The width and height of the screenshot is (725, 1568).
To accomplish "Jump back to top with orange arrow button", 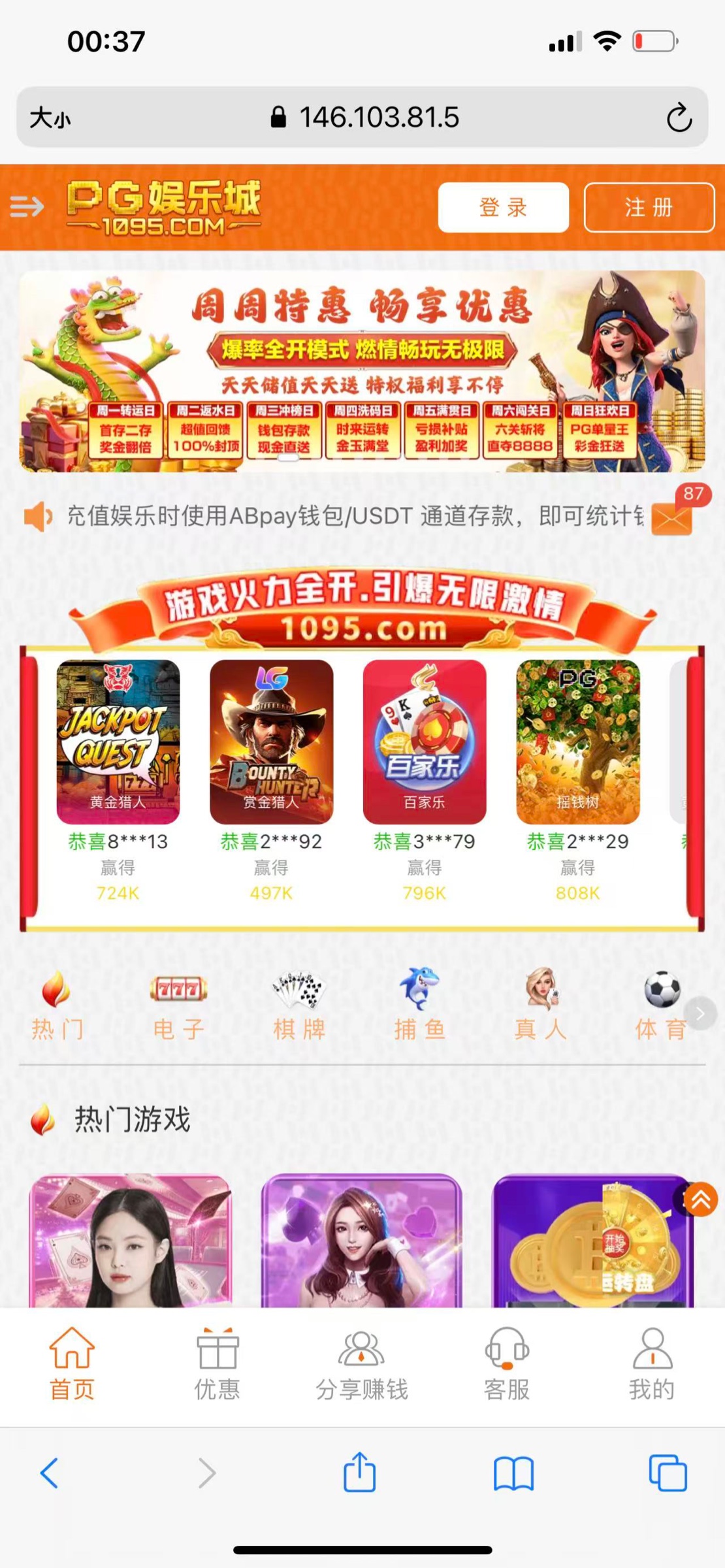I will pyautogui.click(x=700, y=1200).
